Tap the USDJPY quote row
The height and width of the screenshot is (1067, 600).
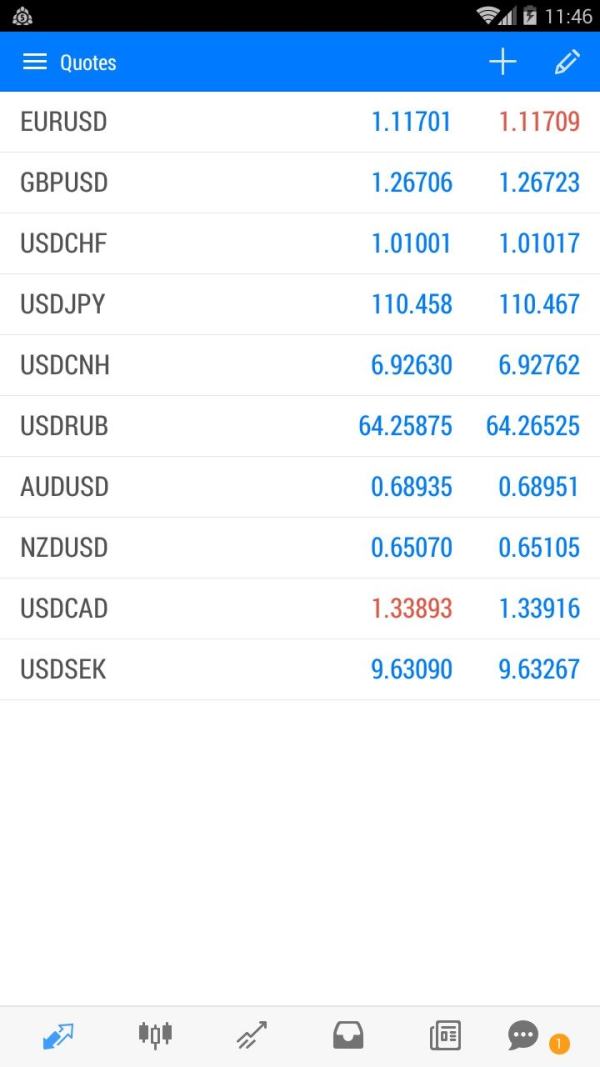[300, 304]
